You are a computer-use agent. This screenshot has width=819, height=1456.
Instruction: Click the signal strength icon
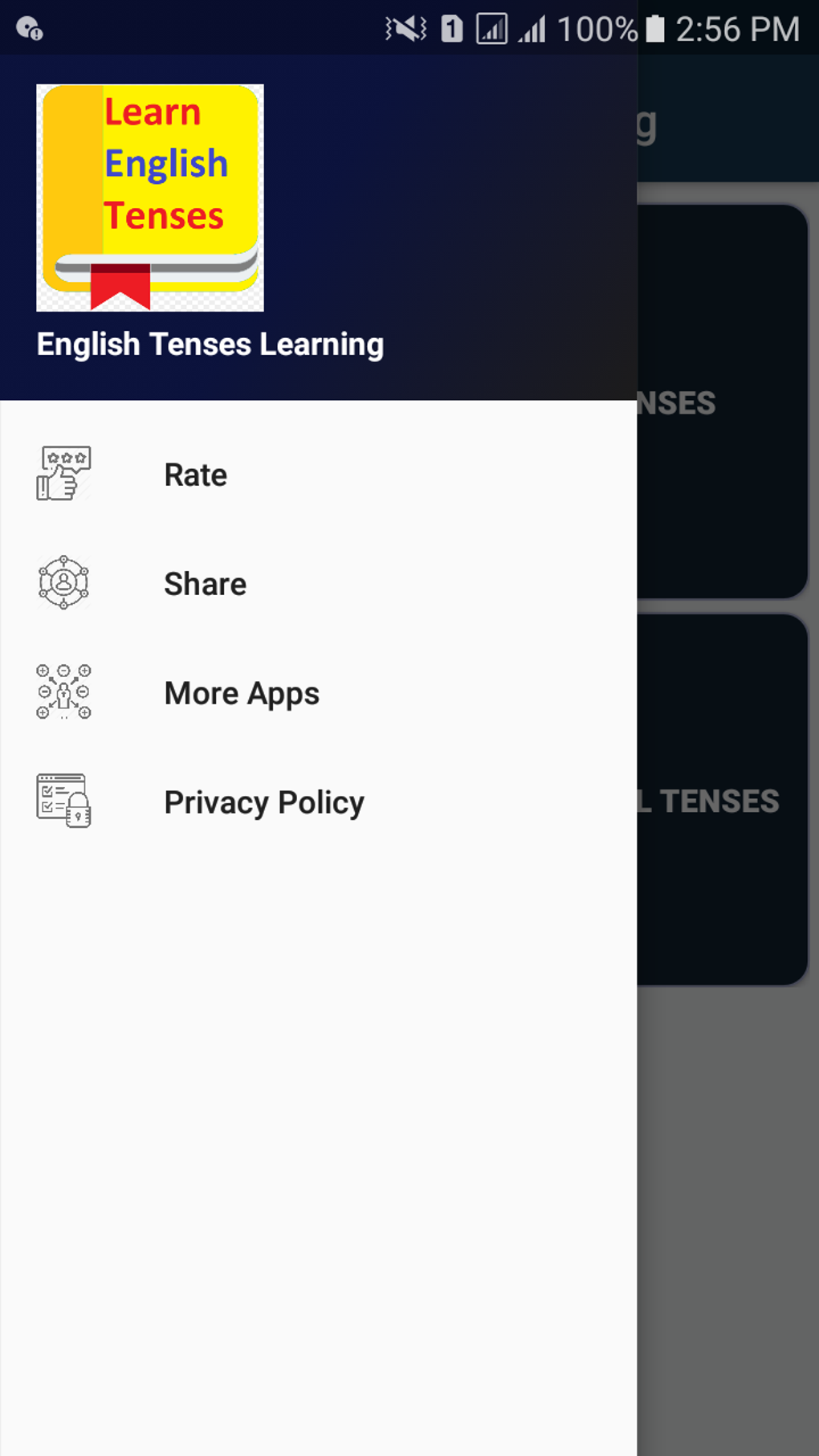point(532,27)
